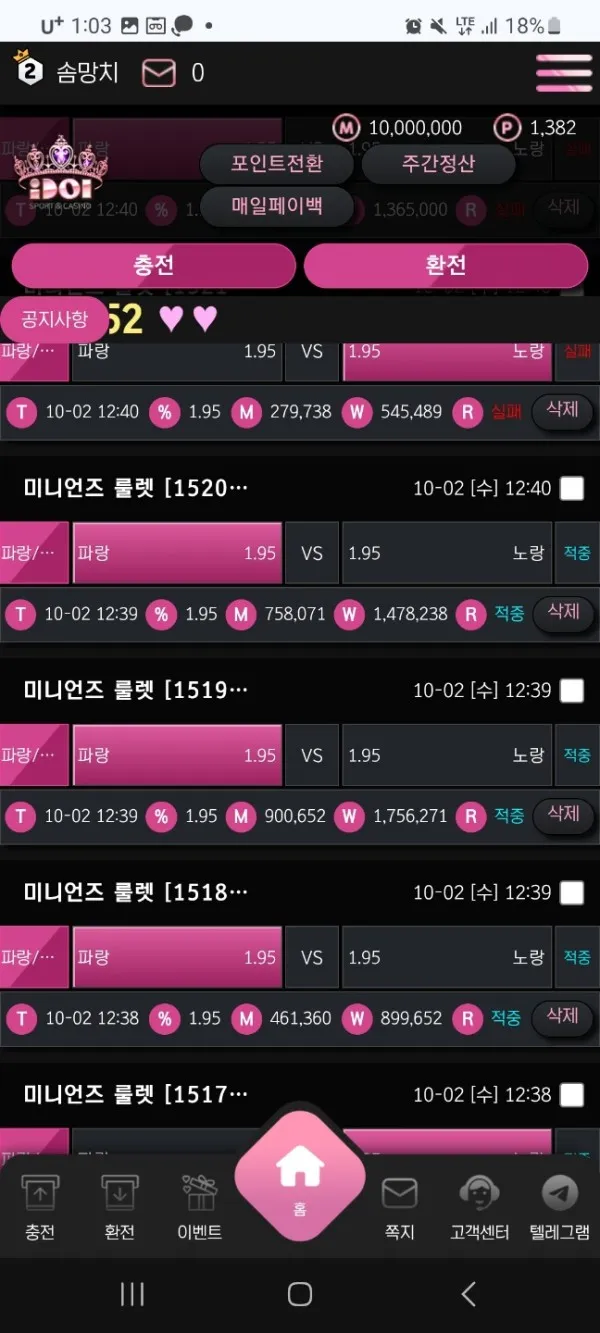Open the pink 환전 withdrawal button

point(446,265)
